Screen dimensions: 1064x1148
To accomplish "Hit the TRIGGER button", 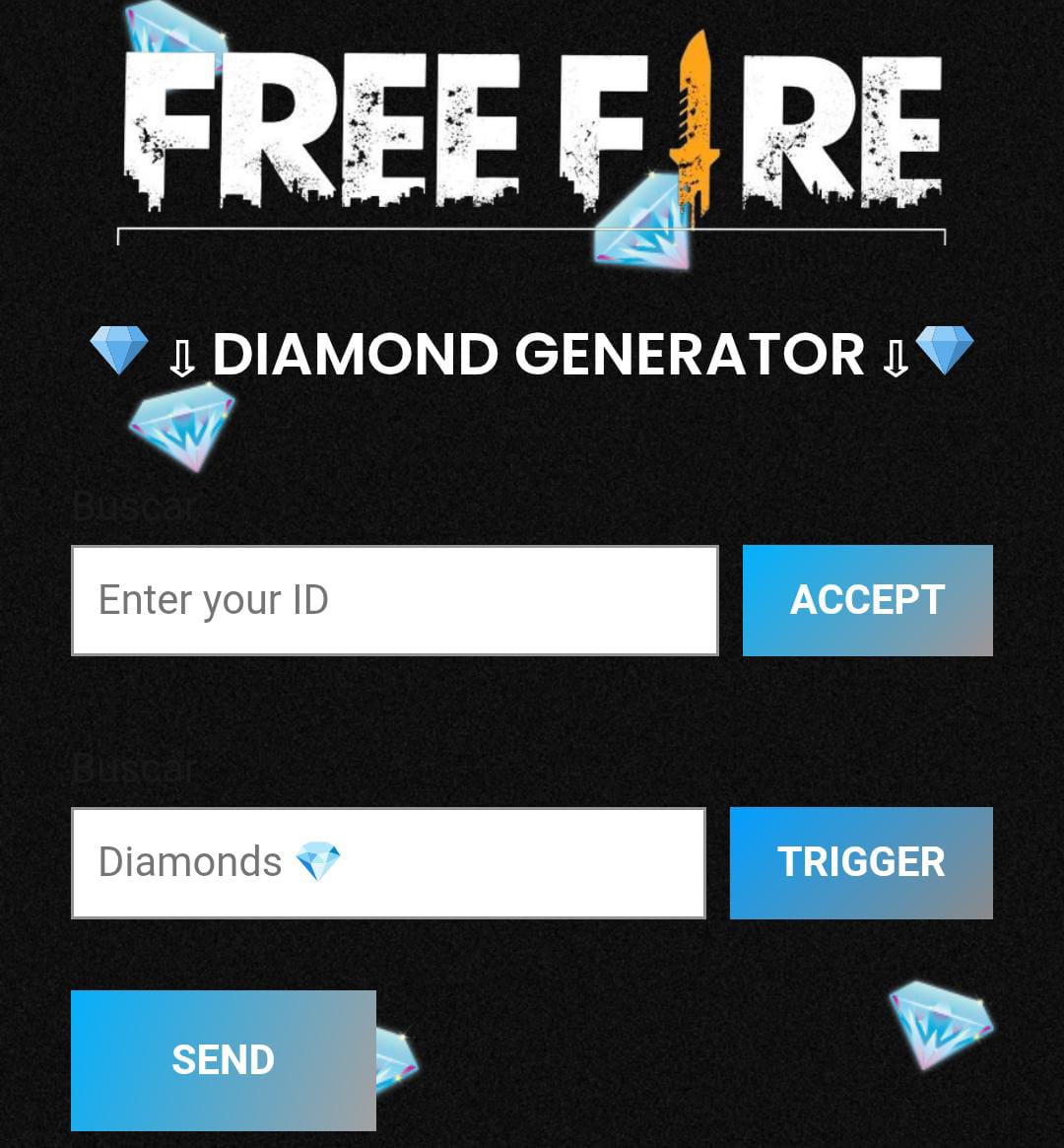I will [x=860, y=862].
